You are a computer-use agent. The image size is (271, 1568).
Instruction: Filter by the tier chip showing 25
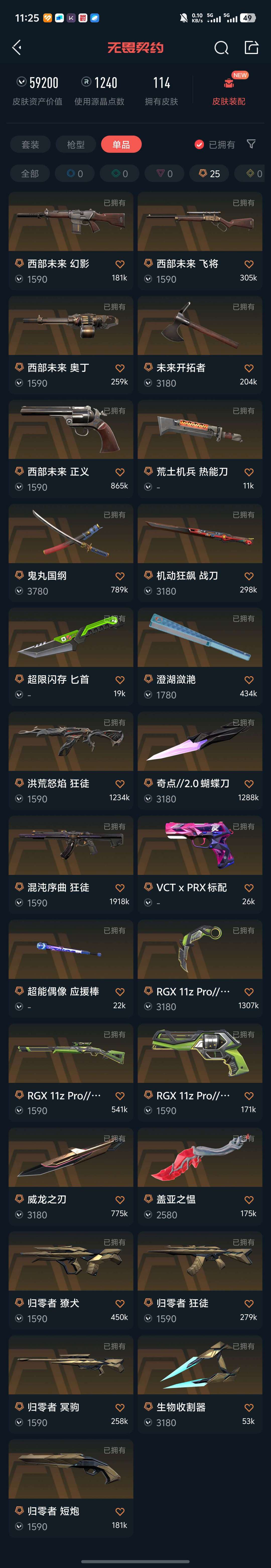pos(210,173)
